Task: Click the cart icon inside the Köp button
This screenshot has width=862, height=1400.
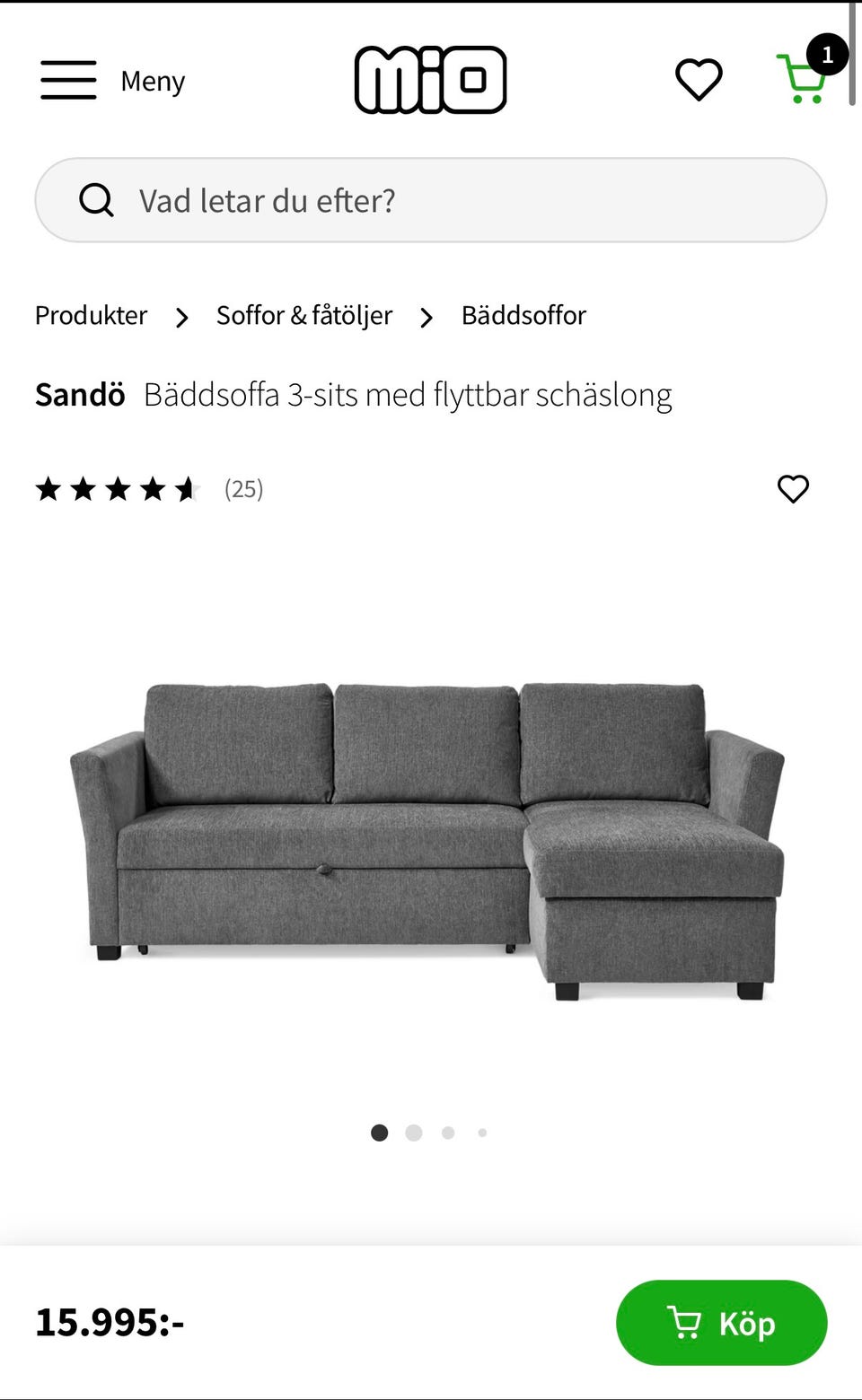Action: pyautogui.click(x=685, y=1323)
